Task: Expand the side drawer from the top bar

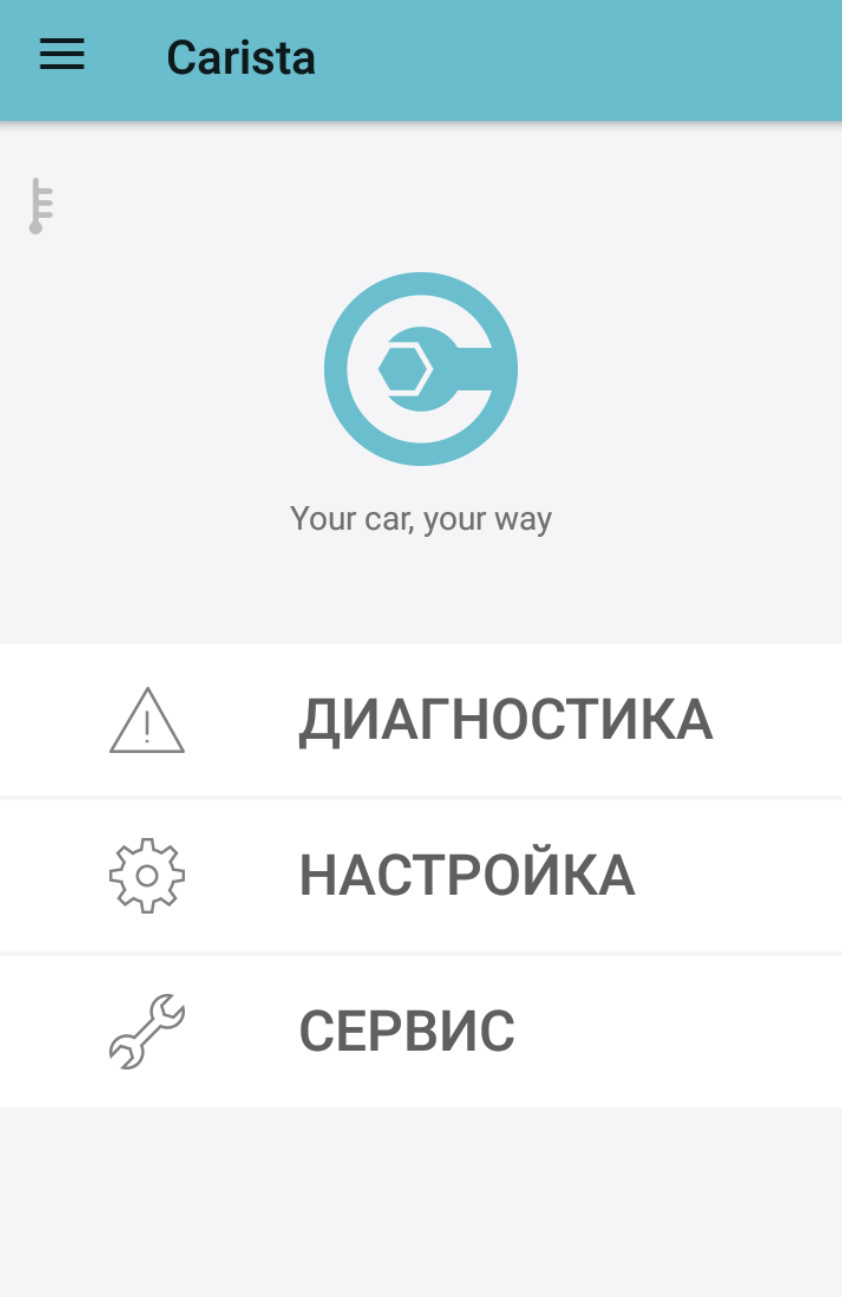Action: pyautogui.click(x=61, y=54)
